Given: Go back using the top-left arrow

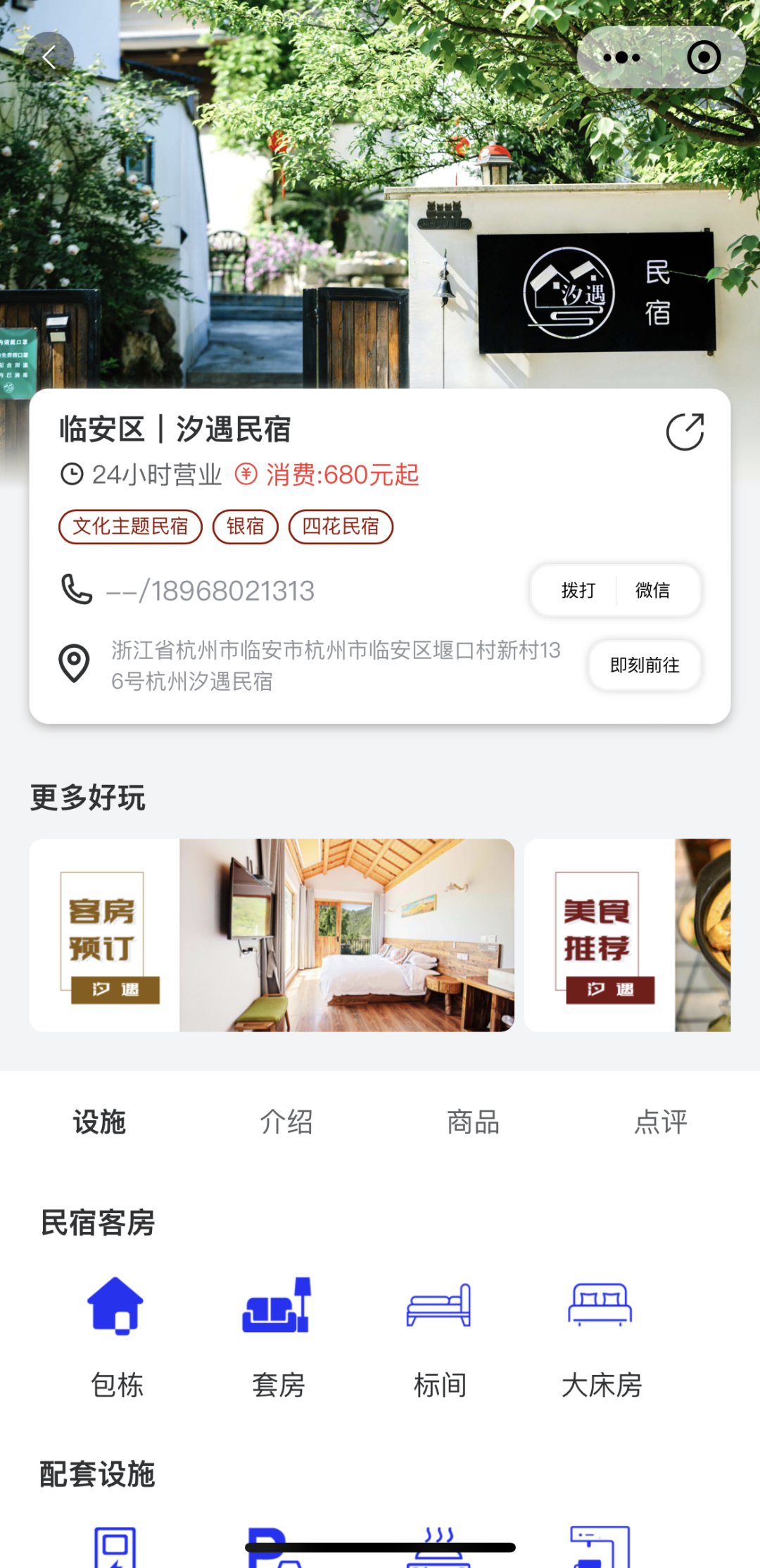Looking at the screenshot, I should [49, 57].
